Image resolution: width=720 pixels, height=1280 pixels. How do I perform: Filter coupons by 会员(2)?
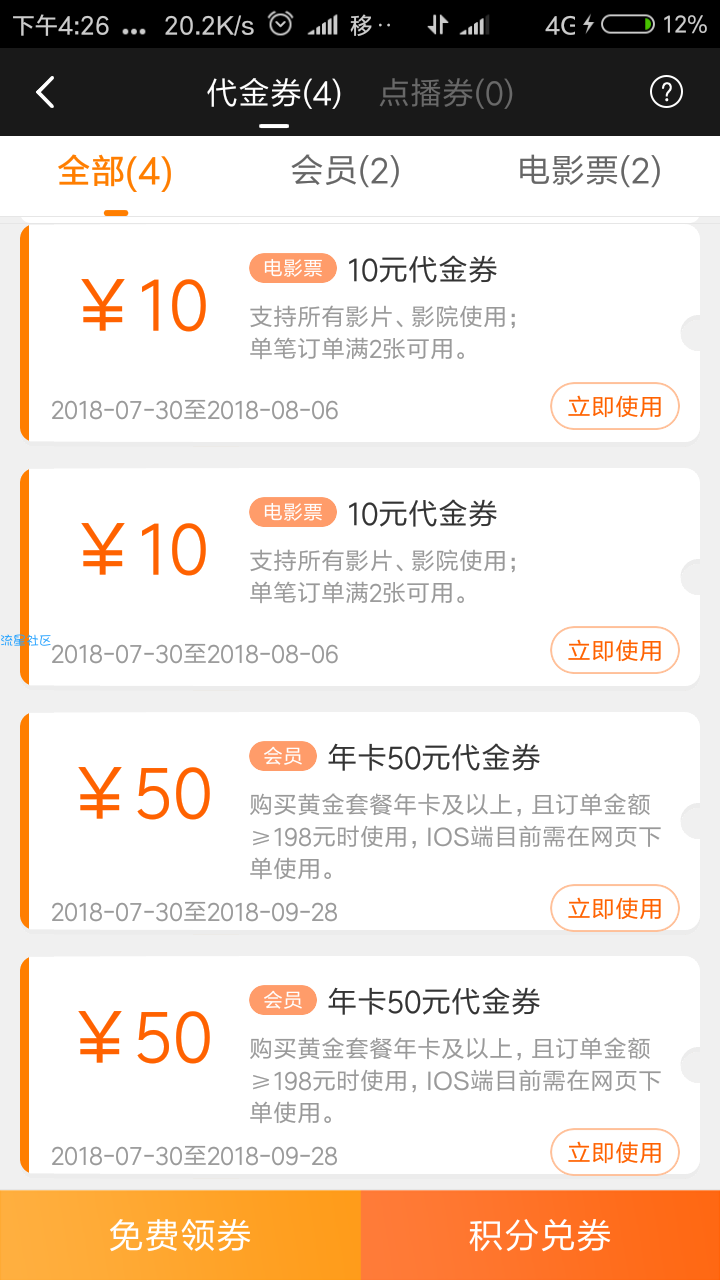345,171
